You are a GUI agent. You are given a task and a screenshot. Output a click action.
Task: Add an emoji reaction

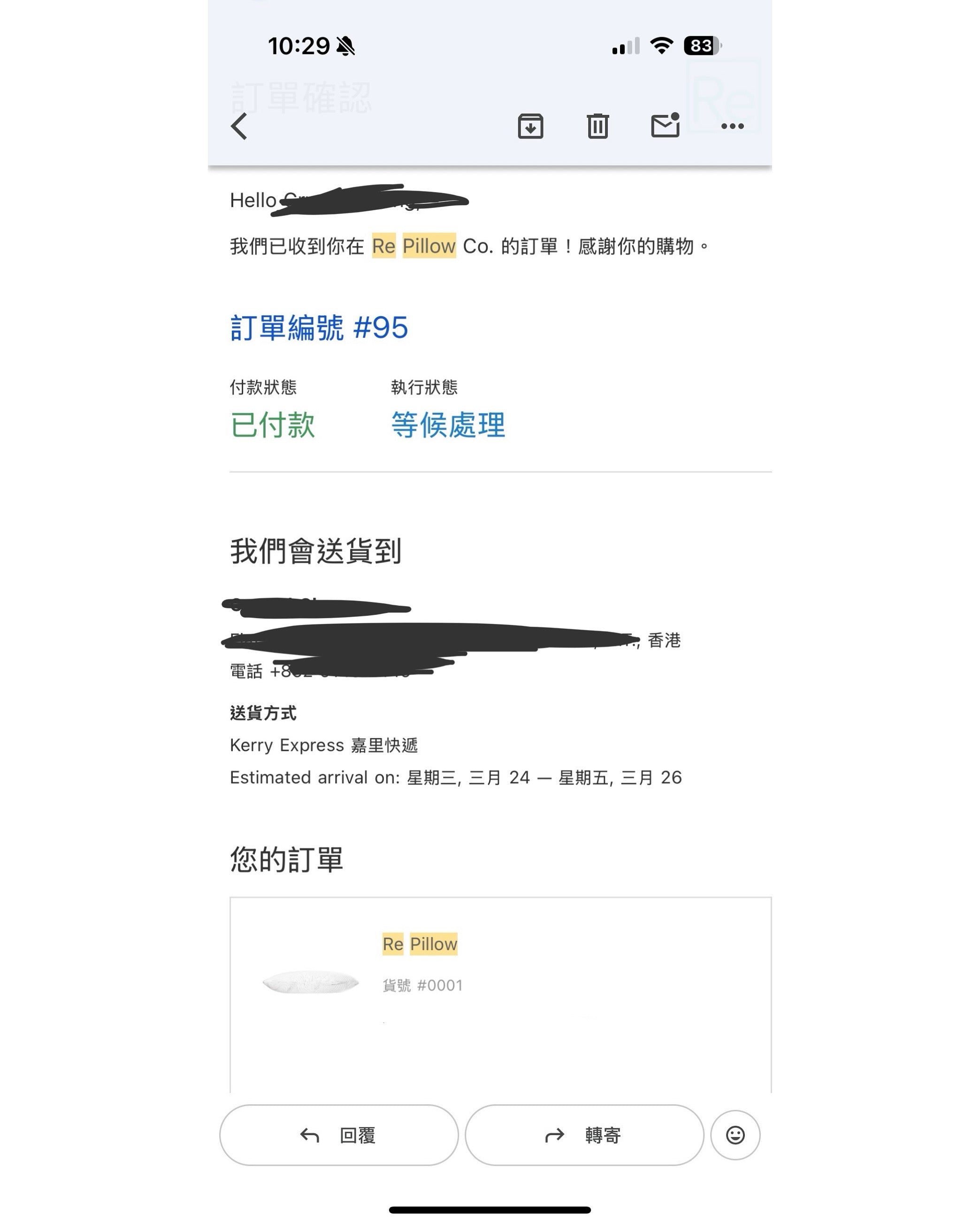(x=735, y=1135)
